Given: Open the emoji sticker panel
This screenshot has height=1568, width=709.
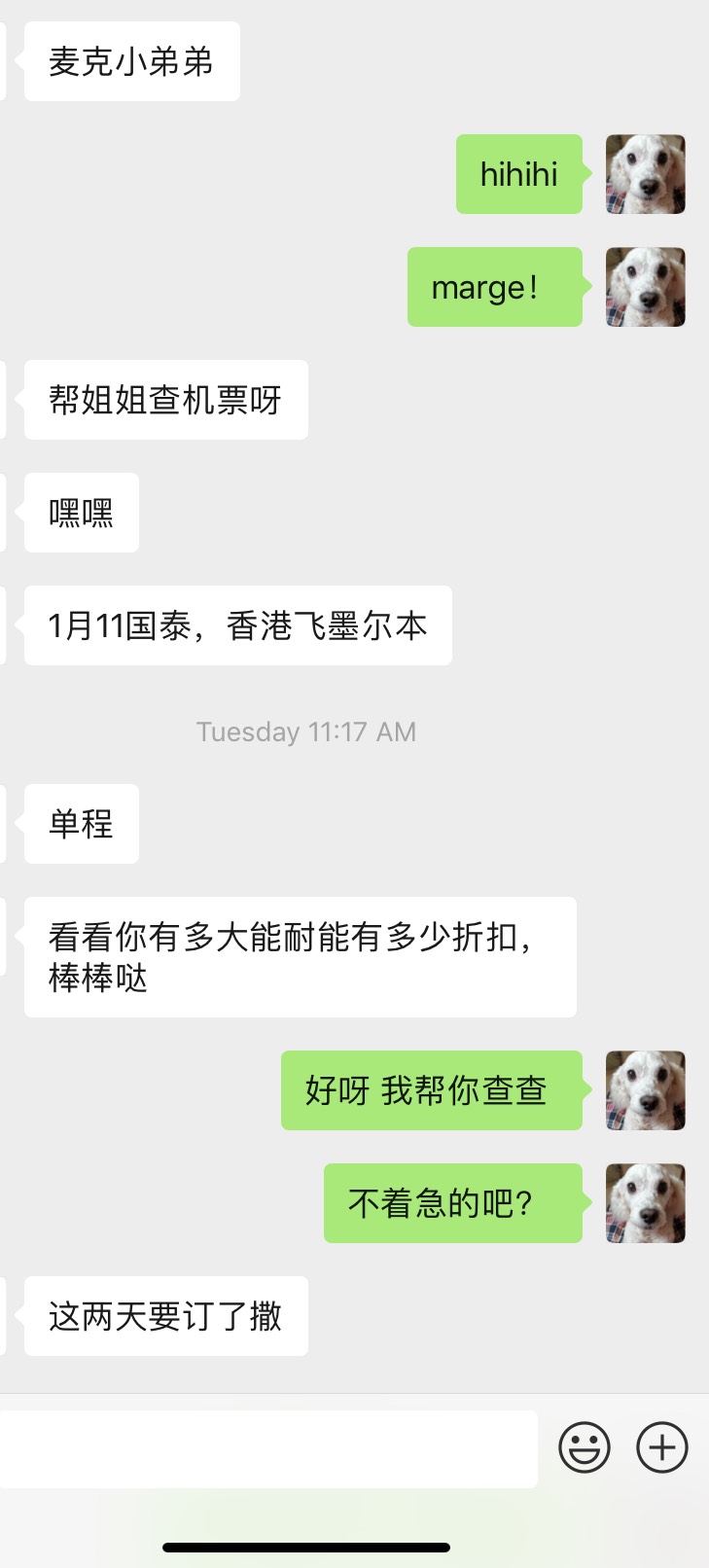Looking at the screenshot, I should click(x=585, y=1446).
